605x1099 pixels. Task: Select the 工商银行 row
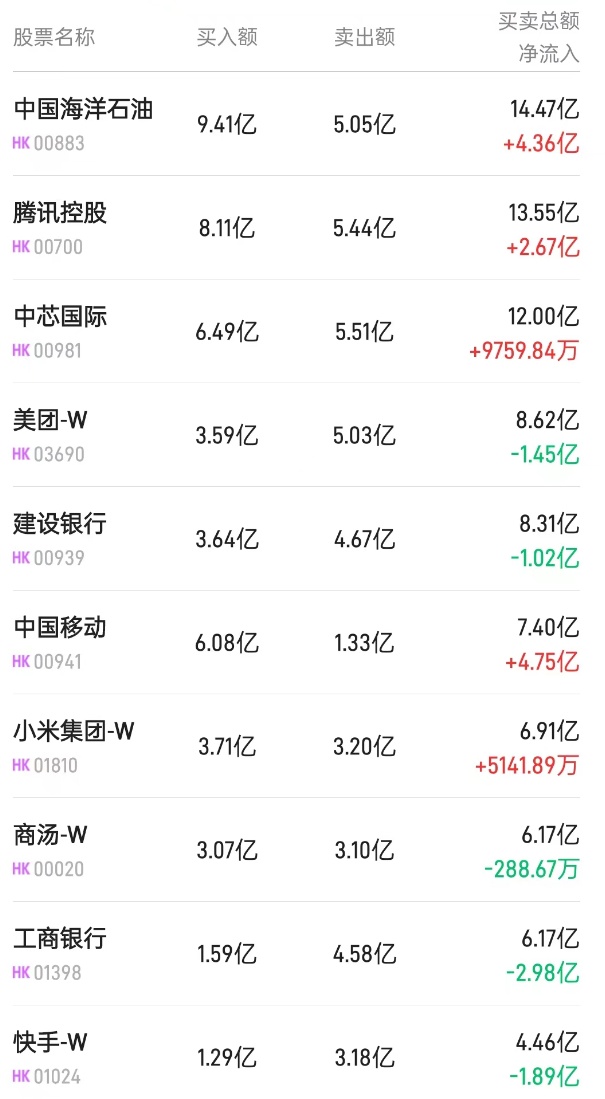pyautogui.click(x=60, y=940)
